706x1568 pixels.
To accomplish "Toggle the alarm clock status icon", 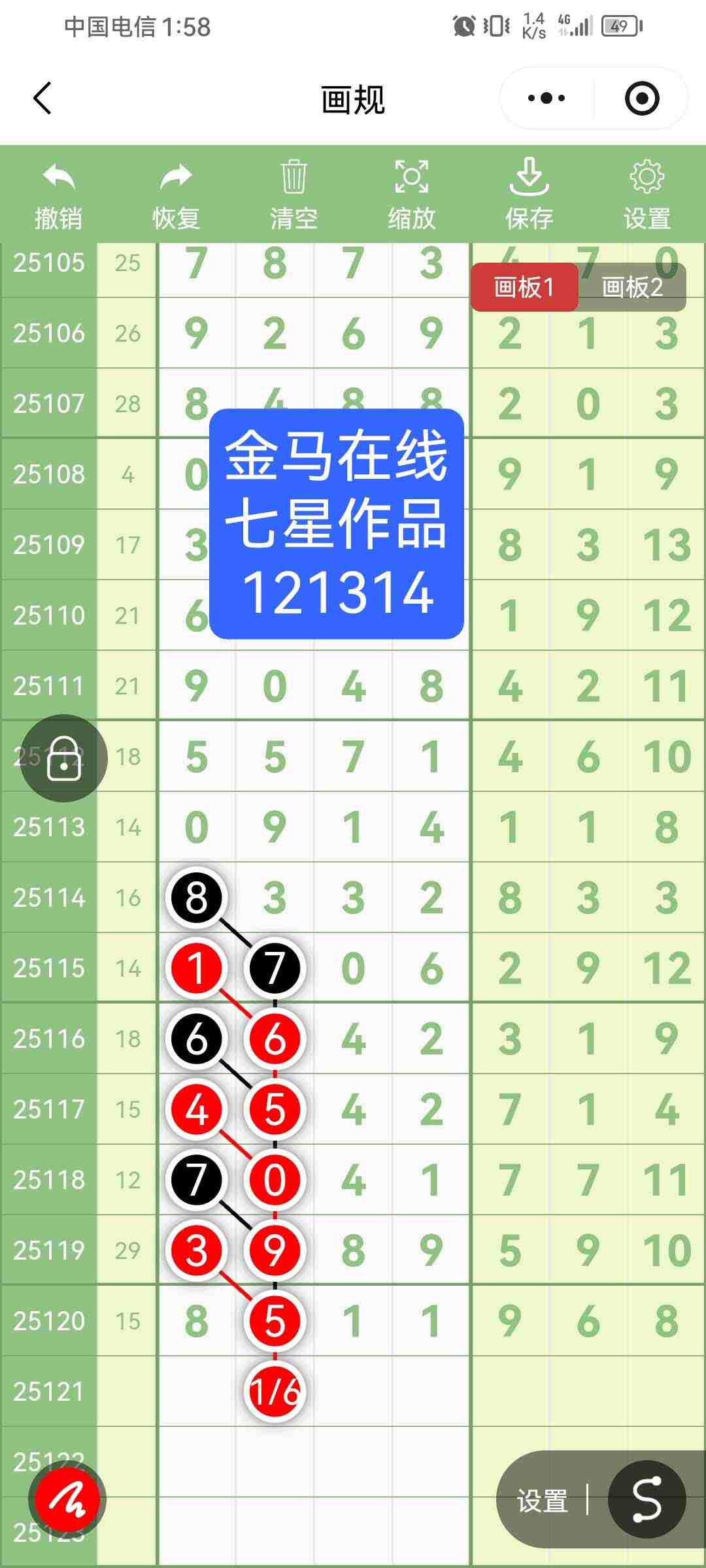I will point(464,26).
